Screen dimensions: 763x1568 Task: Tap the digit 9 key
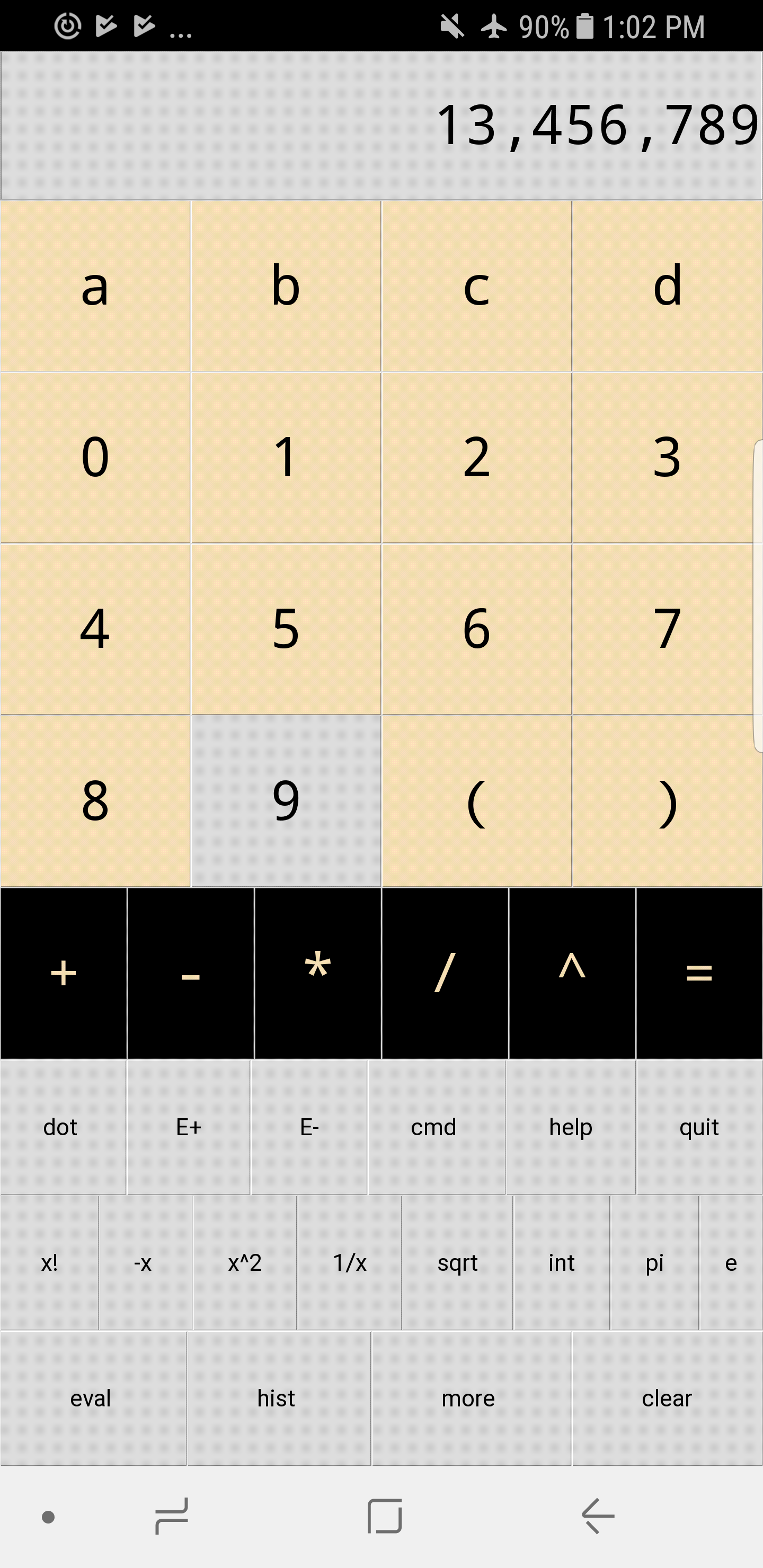[x=286, y=800]
